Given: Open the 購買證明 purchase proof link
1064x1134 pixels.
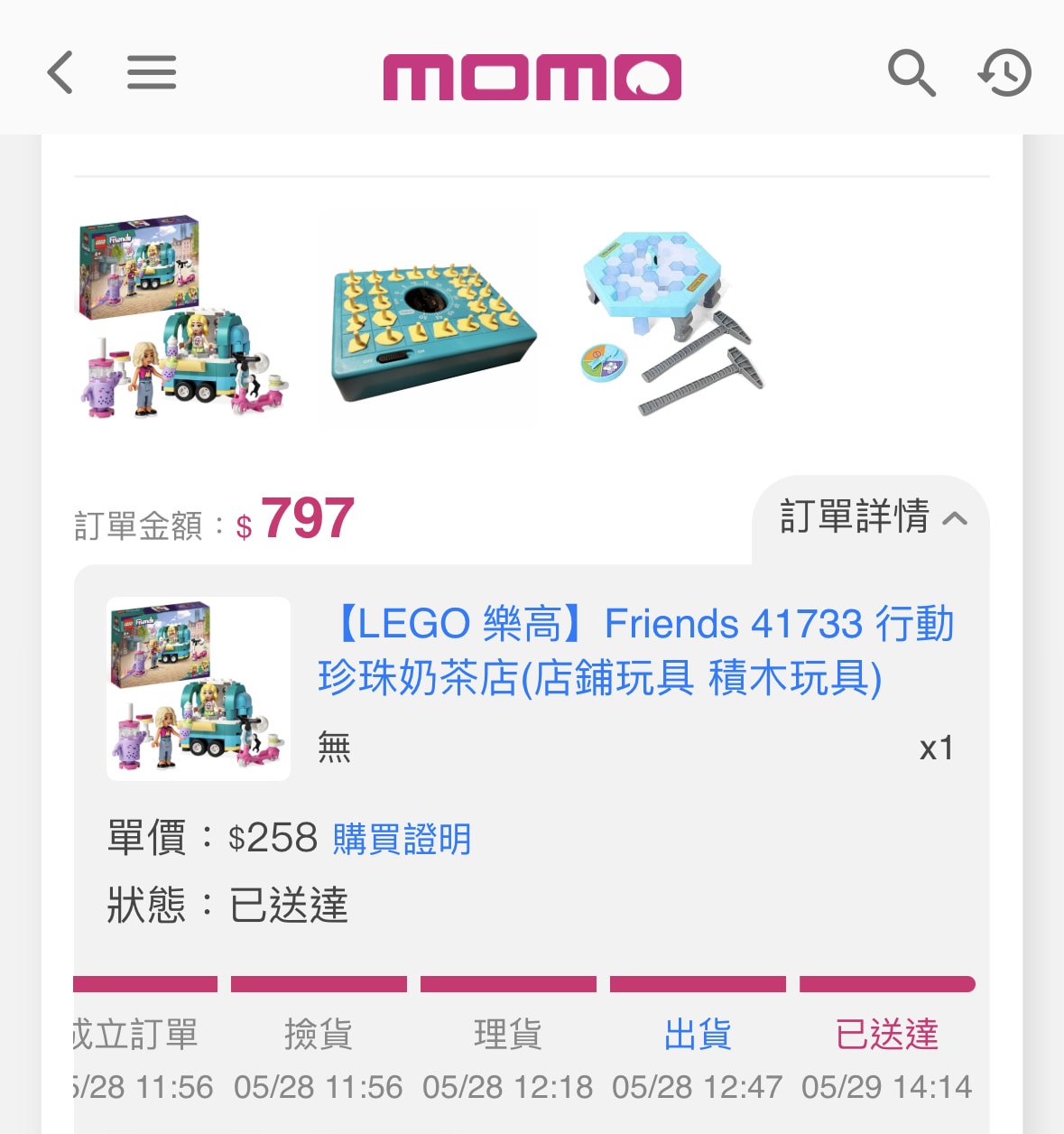Looking at the screenshot, I should pos(402,839).
